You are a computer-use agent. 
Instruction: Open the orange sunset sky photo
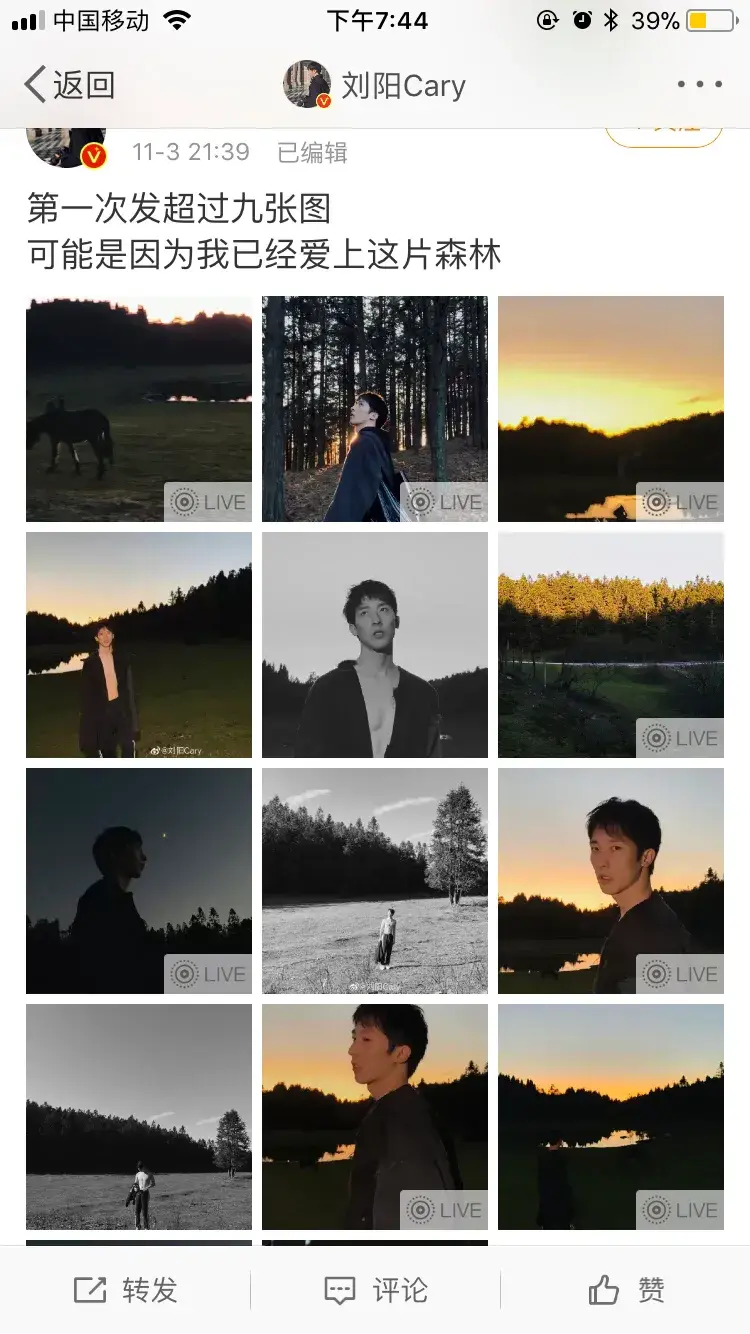point(611,408)
